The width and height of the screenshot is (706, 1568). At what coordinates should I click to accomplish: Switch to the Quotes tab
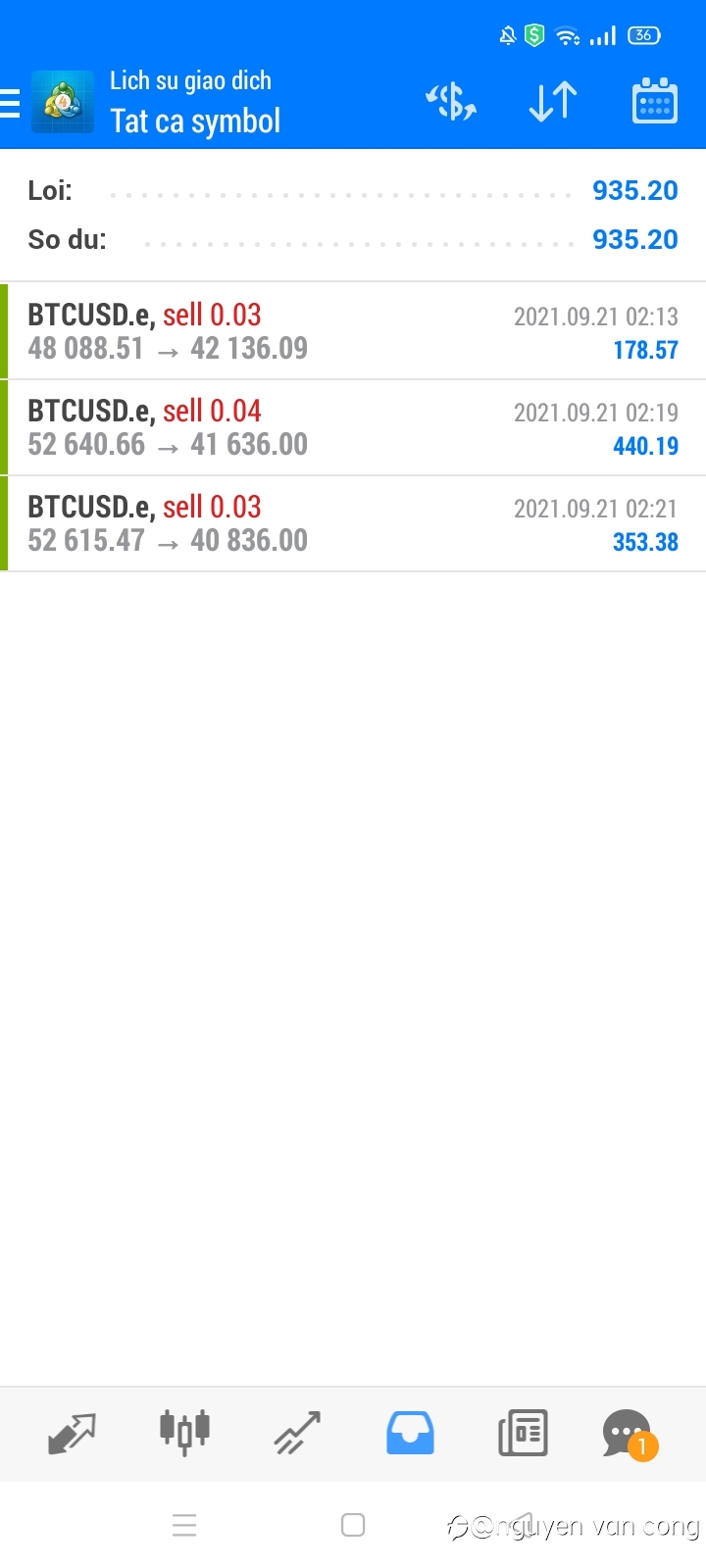point(72,1433)
